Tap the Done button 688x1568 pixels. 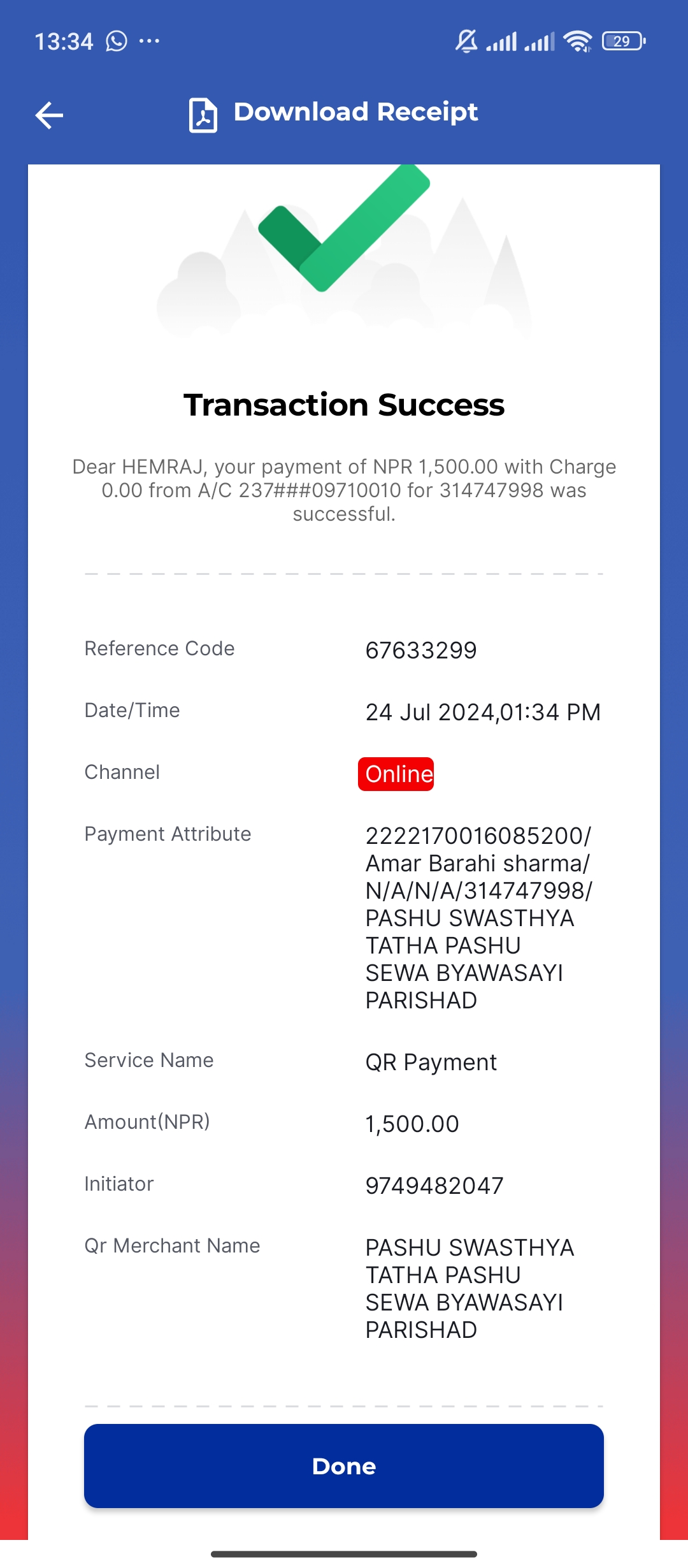(x=344, y=1465)
